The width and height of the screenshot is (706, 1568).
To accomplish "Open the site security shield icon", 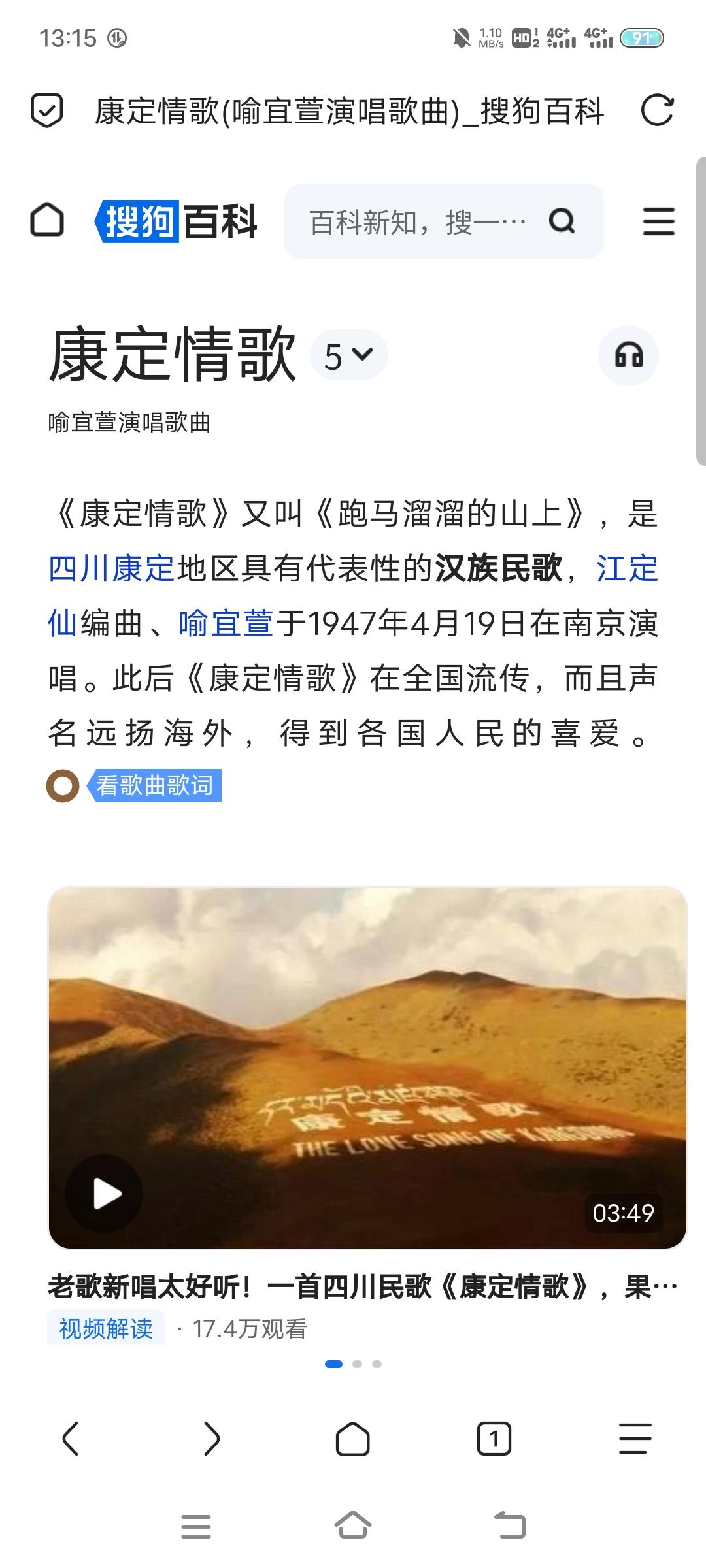I will [47, 110].
